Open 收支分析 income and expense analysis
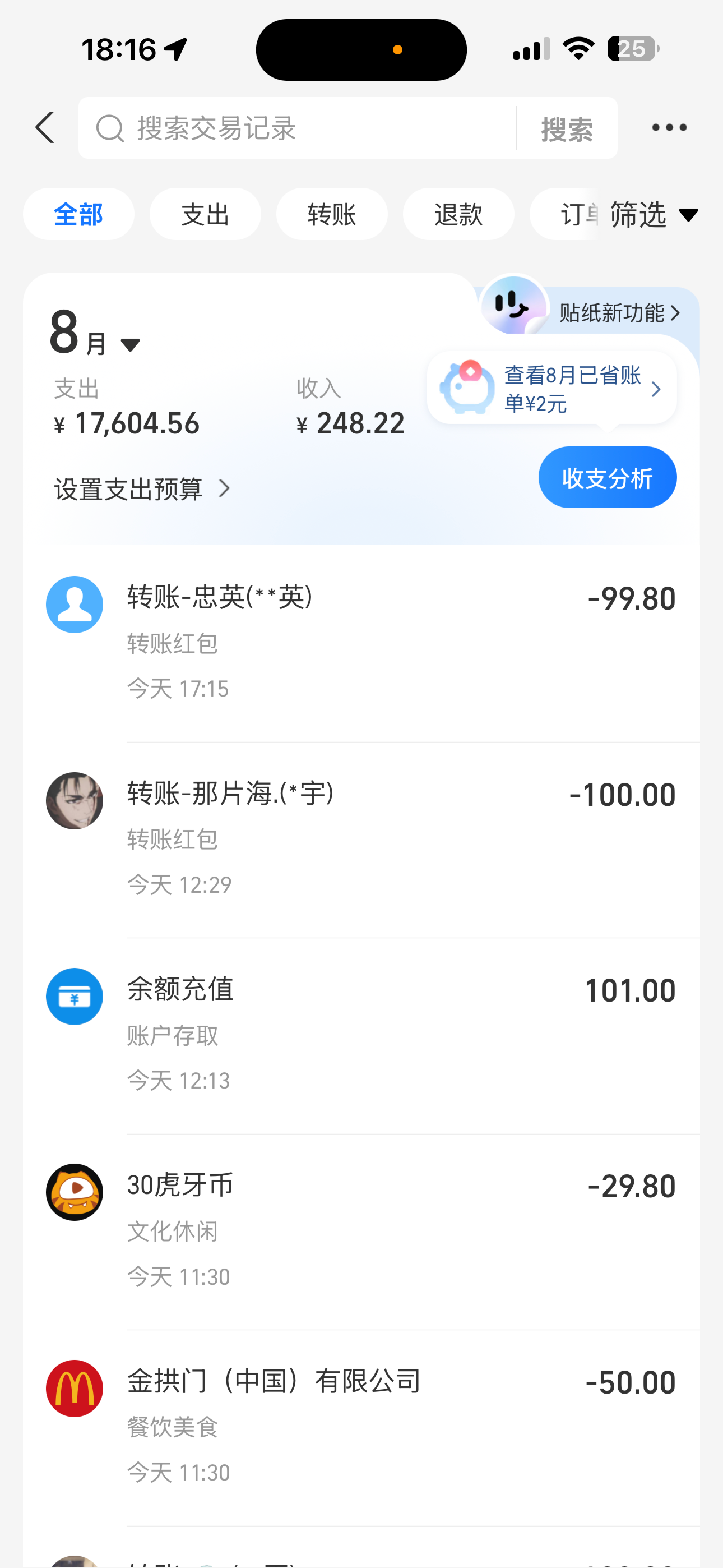The image size is (723, 1568). point(607,478)
